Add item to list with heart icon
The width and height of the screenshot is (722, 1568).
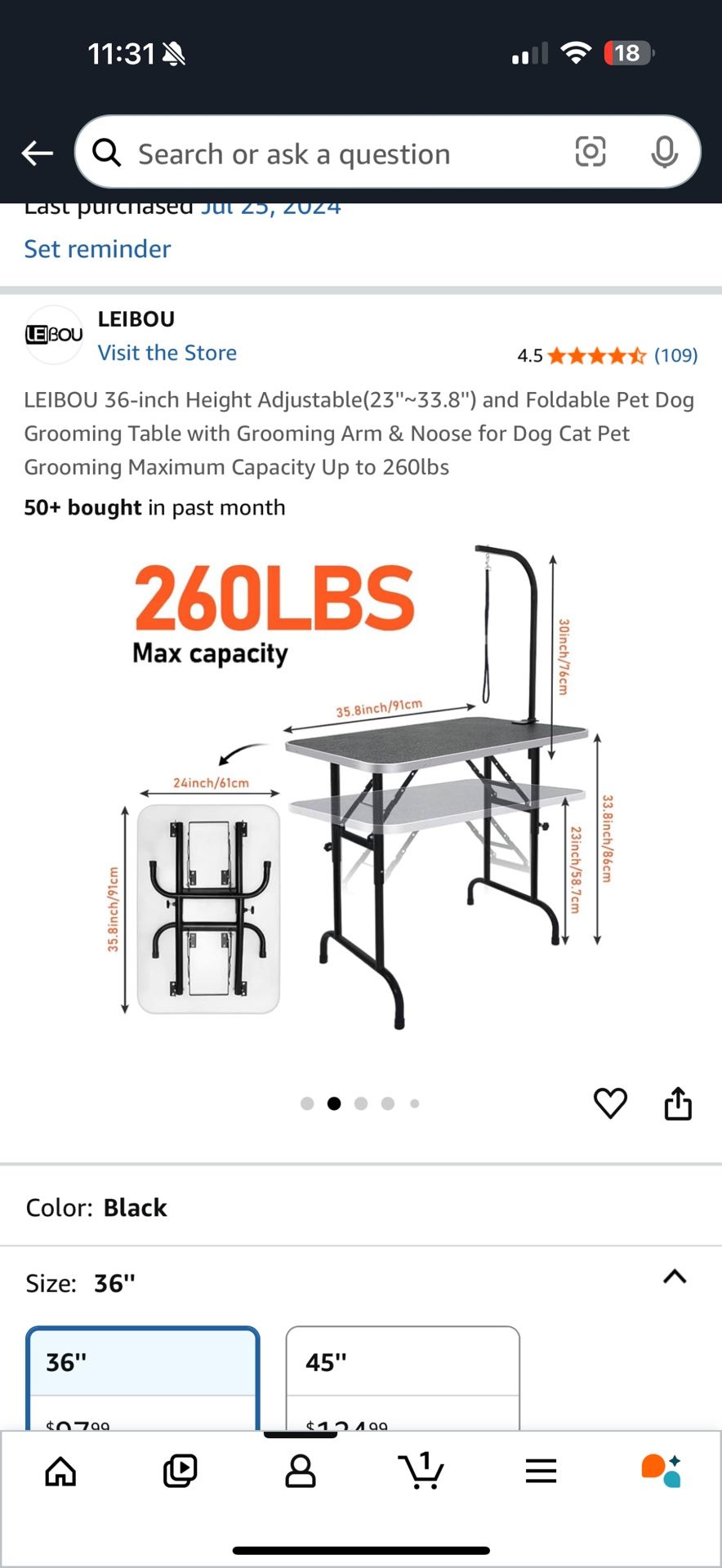pyautogui.click(x=610, y=1103)
